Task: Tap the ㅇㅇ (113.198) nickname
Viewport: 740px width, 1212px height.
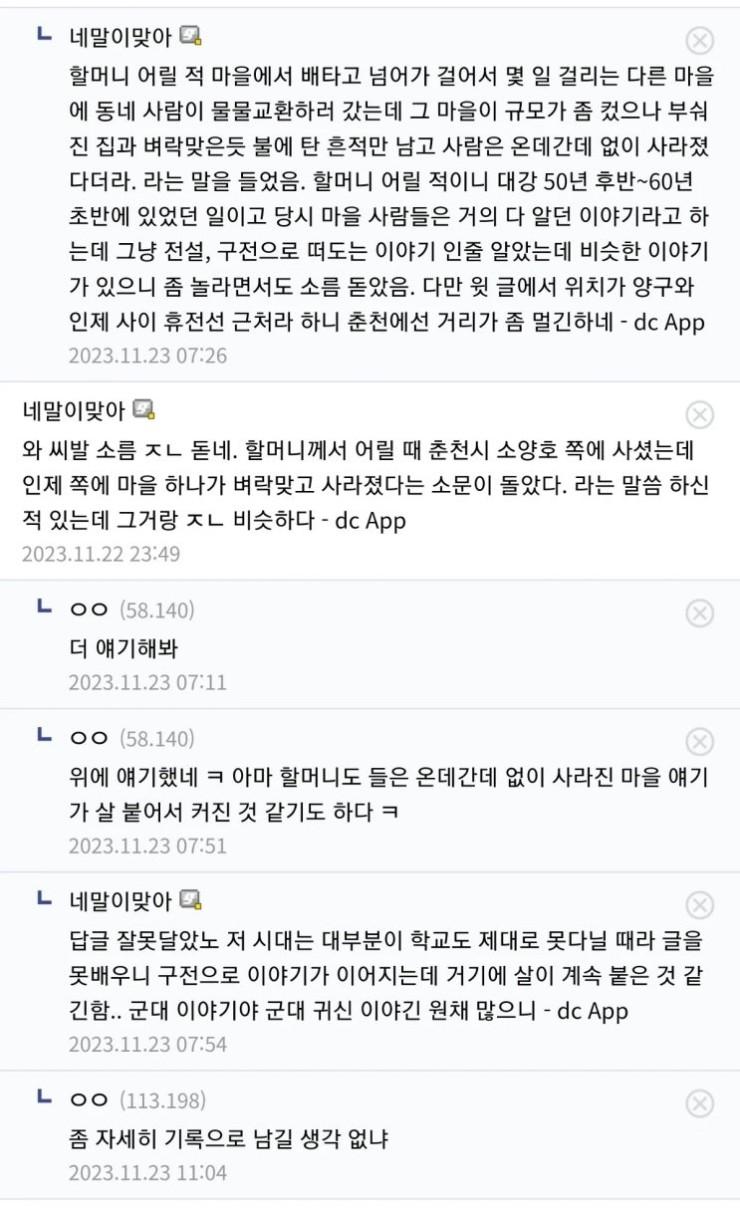Action: pos(88,1100)
